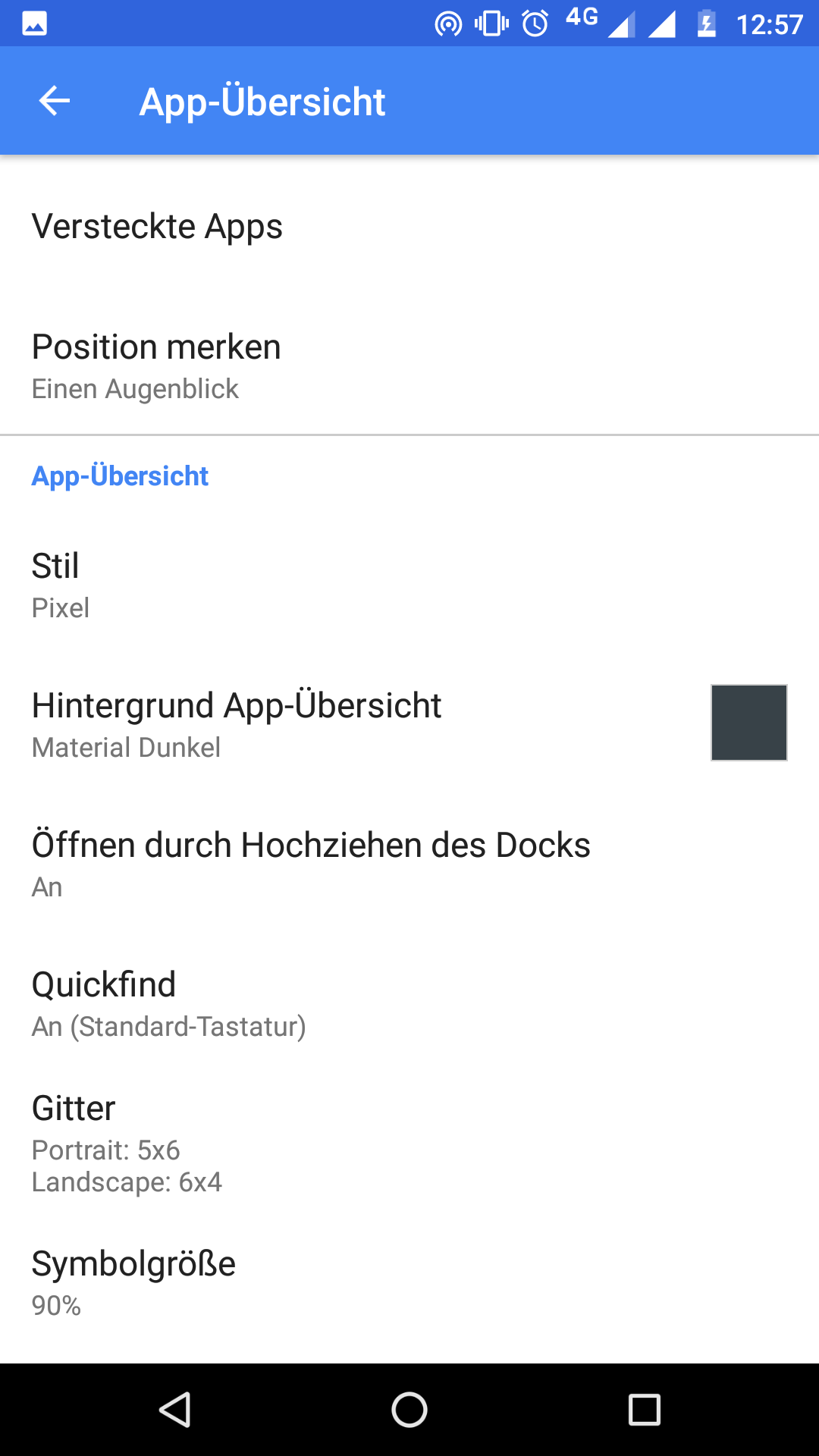Tap the dark background color swatch
The width and height of the screenshot is (819, 1456).
(x=748, y=723)
